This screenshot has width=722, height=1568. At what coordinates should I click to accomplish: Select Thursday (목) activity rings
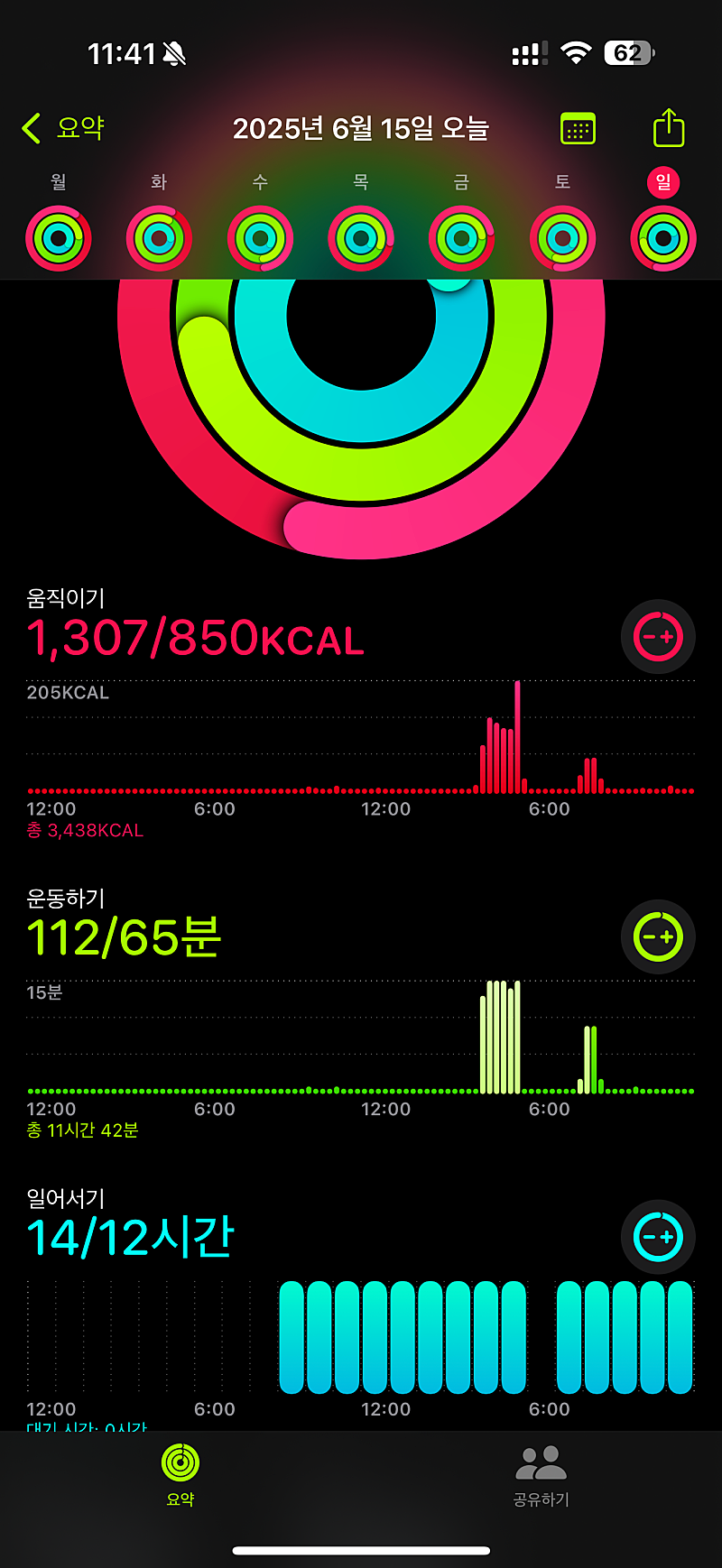coord(361,238)
